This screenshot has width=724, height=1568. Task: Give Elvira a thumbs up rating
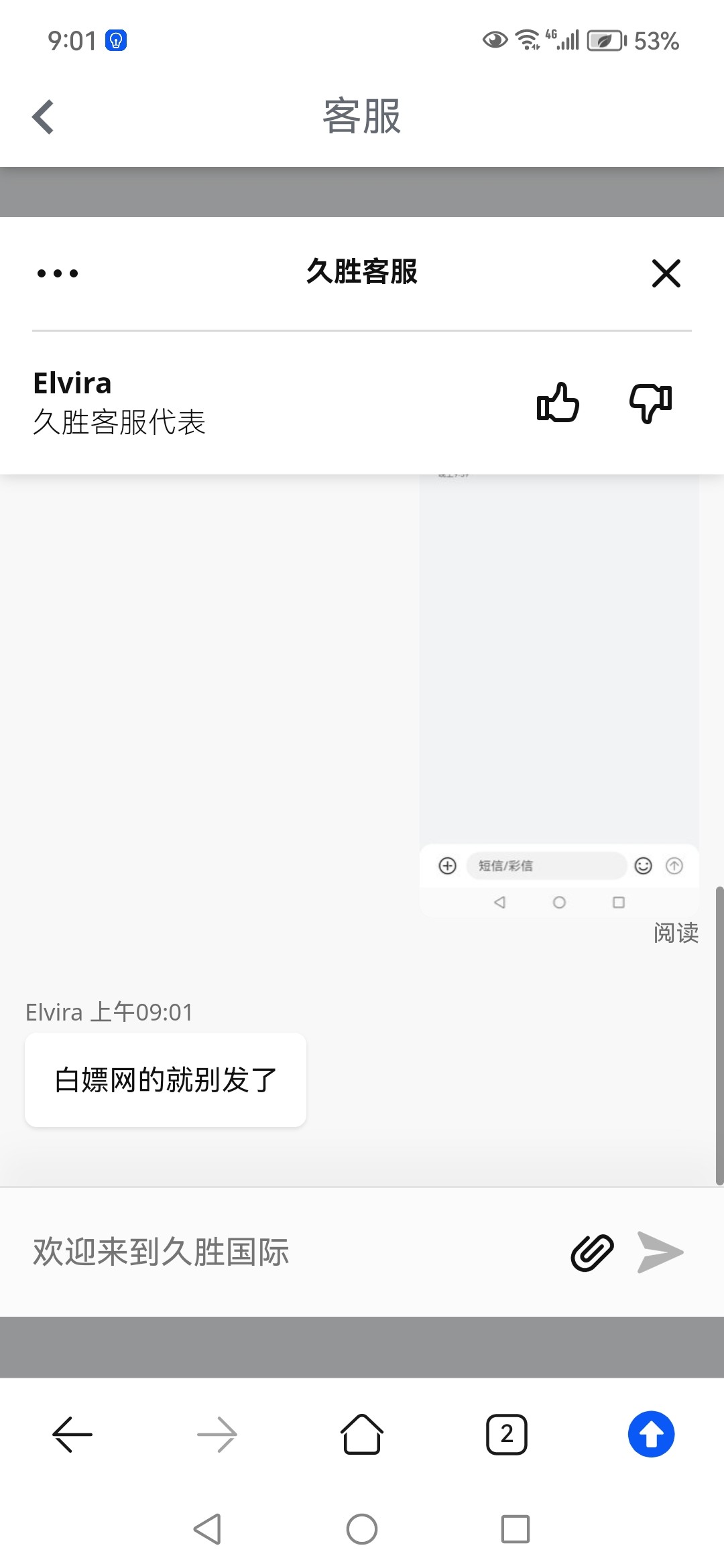coord(558,402)
